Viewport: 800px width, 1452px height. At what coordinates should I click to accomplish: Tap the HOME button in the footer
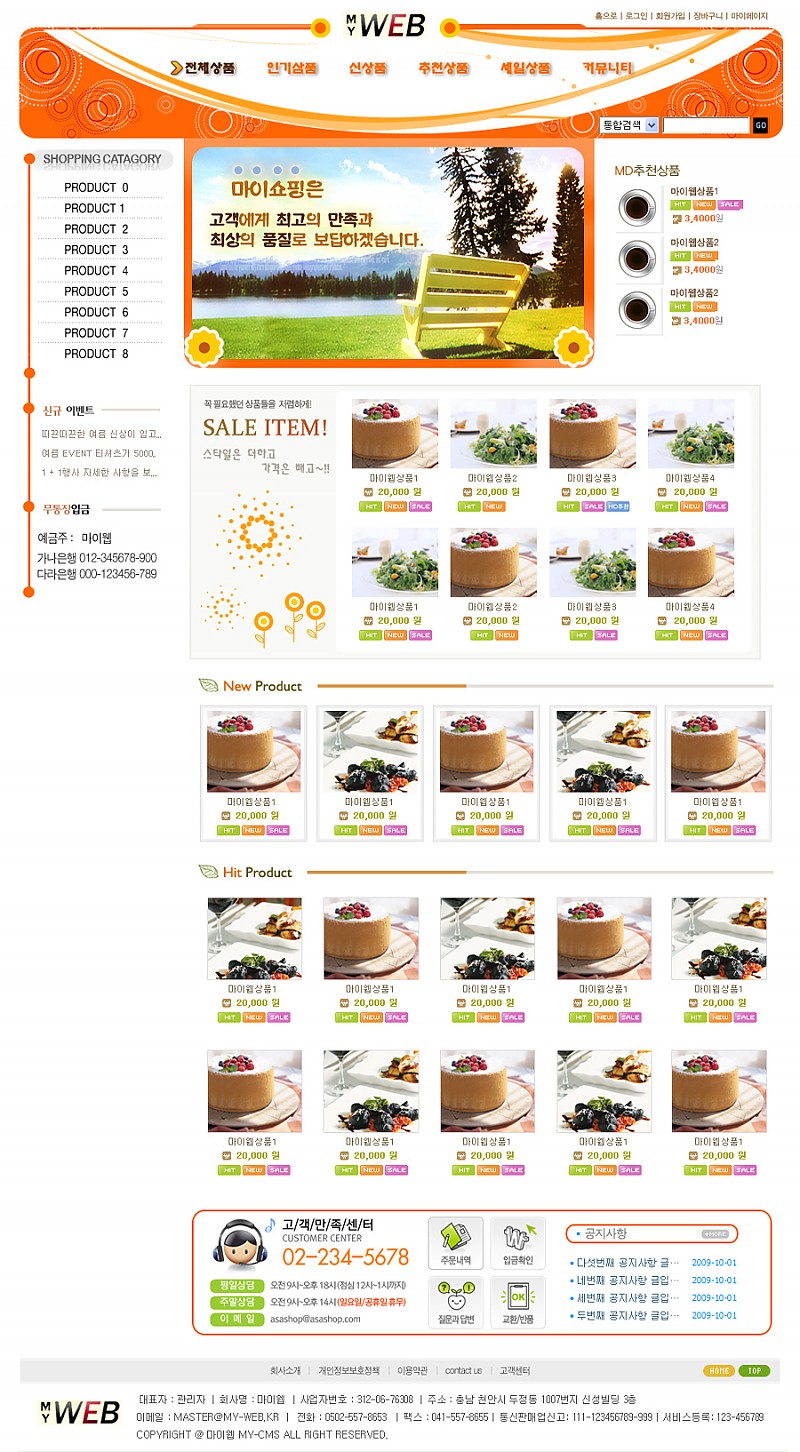(718, 1371)
